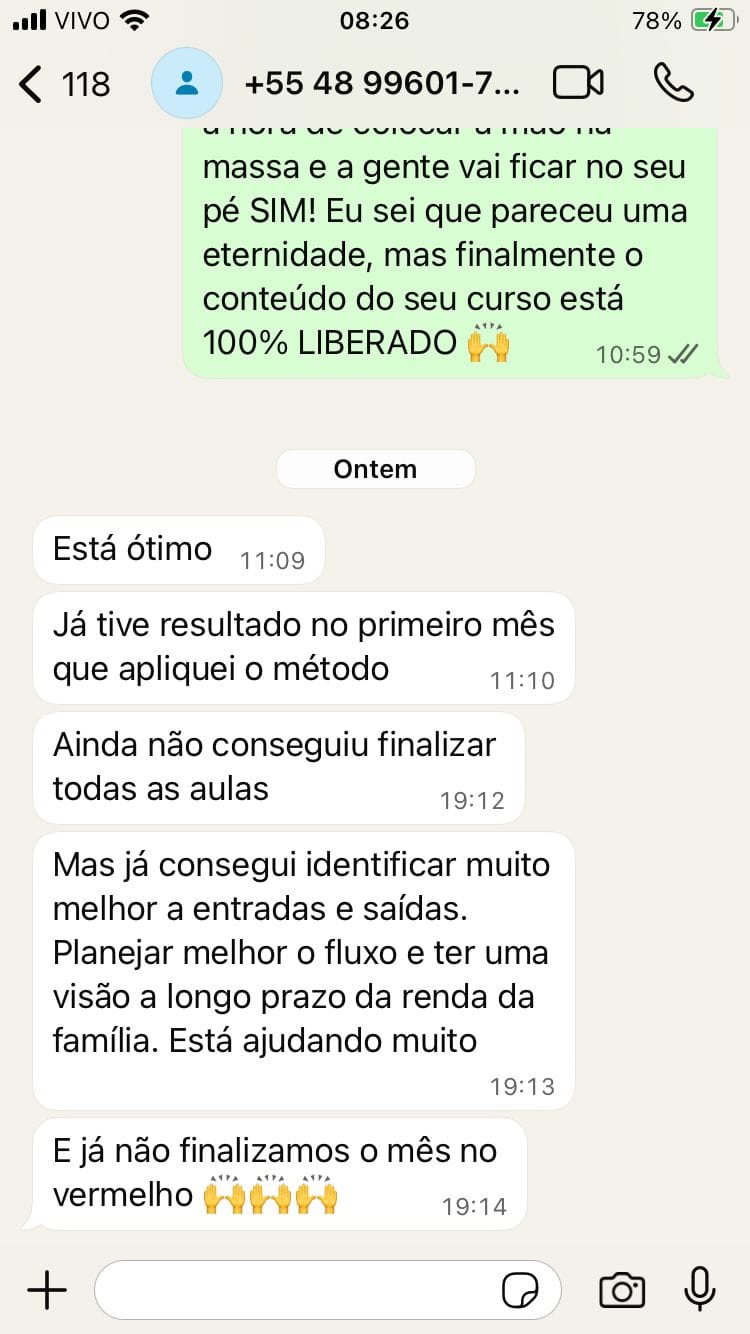Start a video call

pos(578,83)
